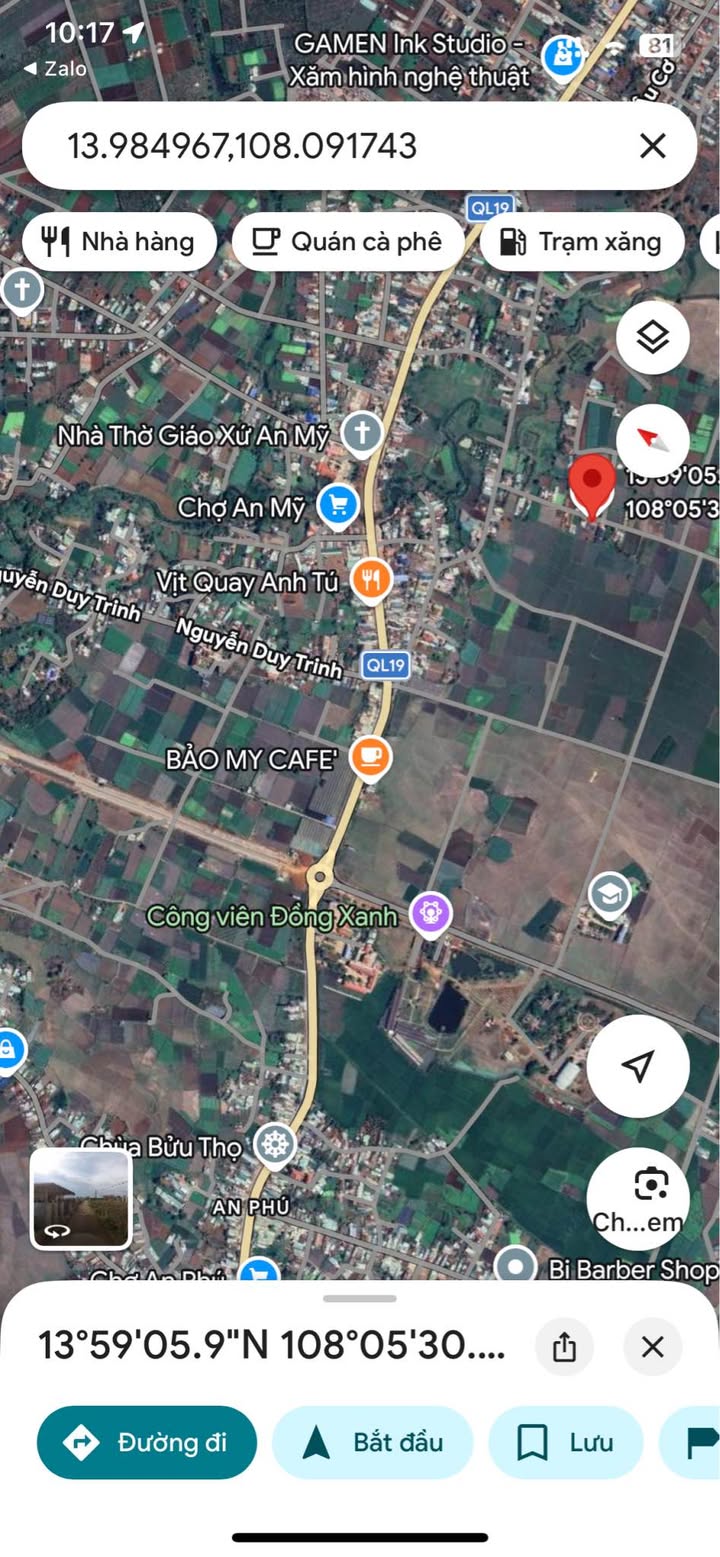720x1557 pixels.
Task: Center the map on my location
Action: click(637, 1066)
